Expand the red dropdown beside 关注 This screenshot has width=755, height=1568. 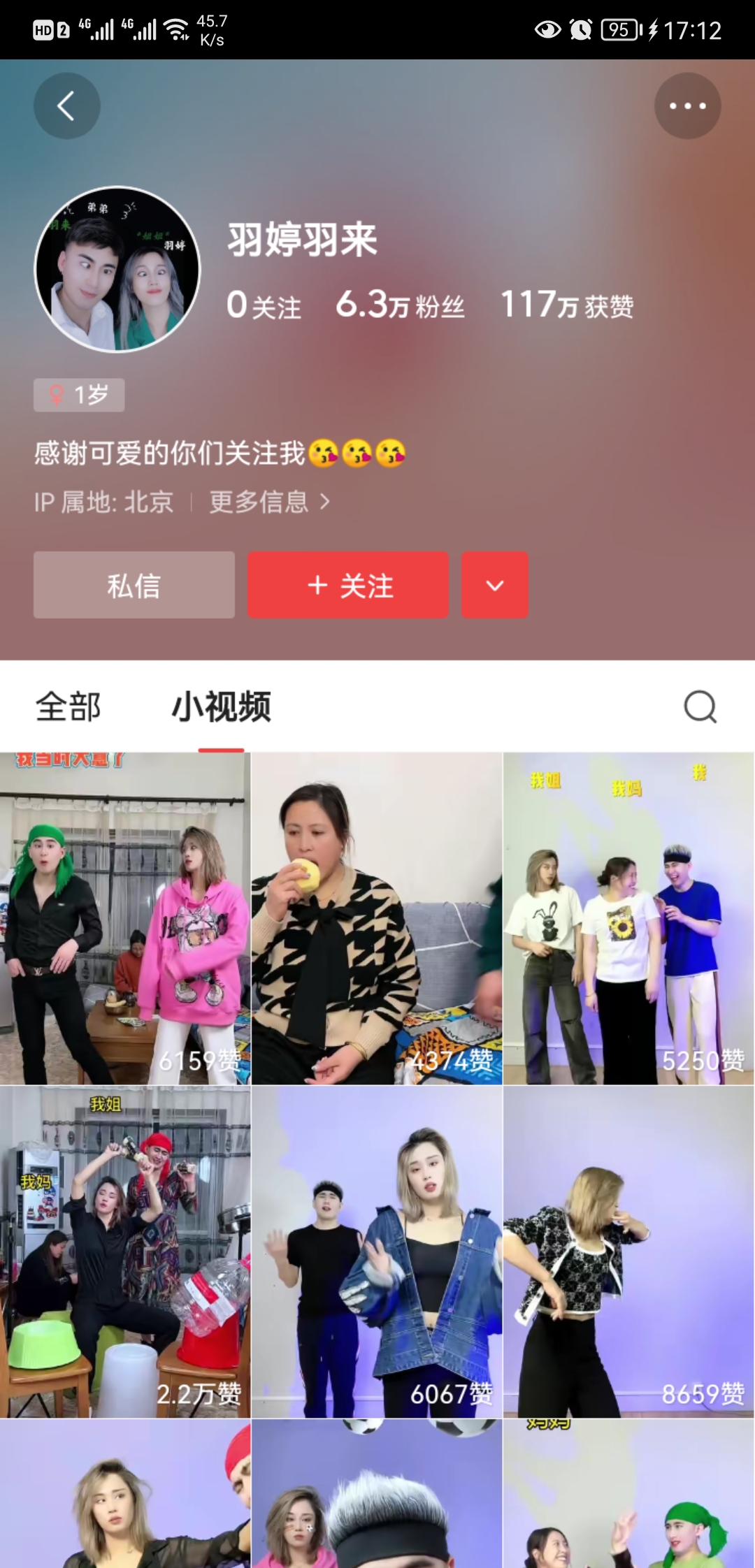(494, 585)
